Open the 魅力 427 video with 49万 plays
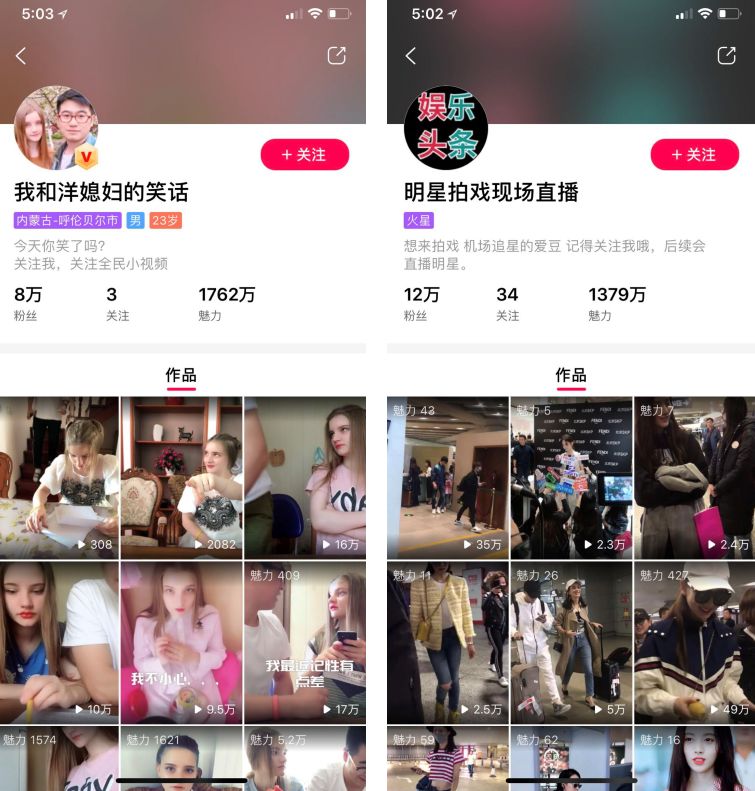 (694, 642)
